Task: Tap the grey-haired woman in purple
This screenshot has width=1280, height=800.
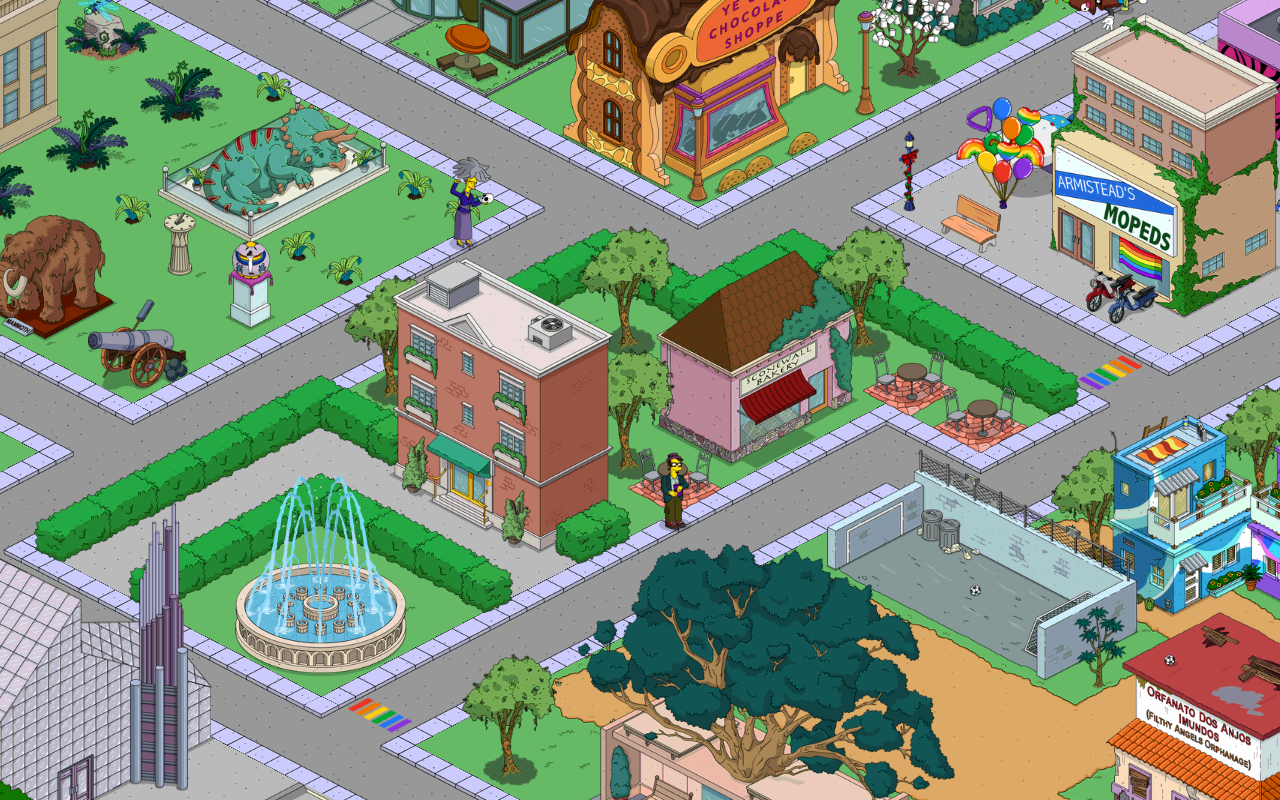Action: tap(465, 202)
